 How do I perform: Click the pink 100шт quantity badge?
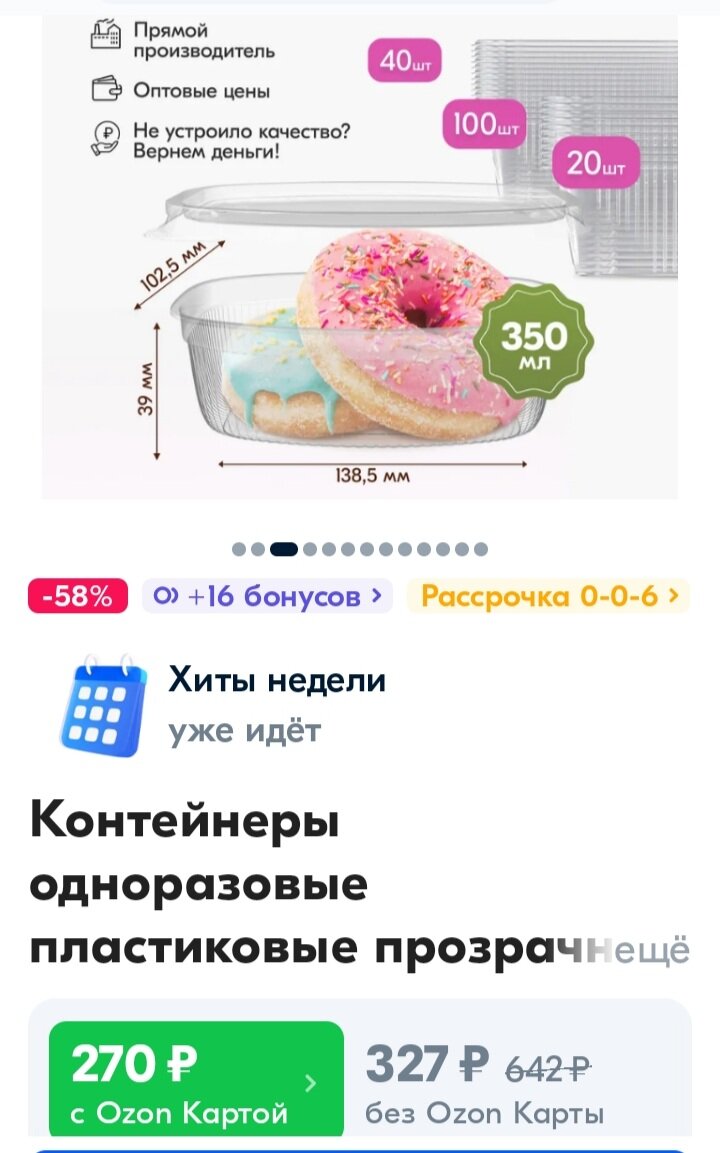(x=486, y=126)
